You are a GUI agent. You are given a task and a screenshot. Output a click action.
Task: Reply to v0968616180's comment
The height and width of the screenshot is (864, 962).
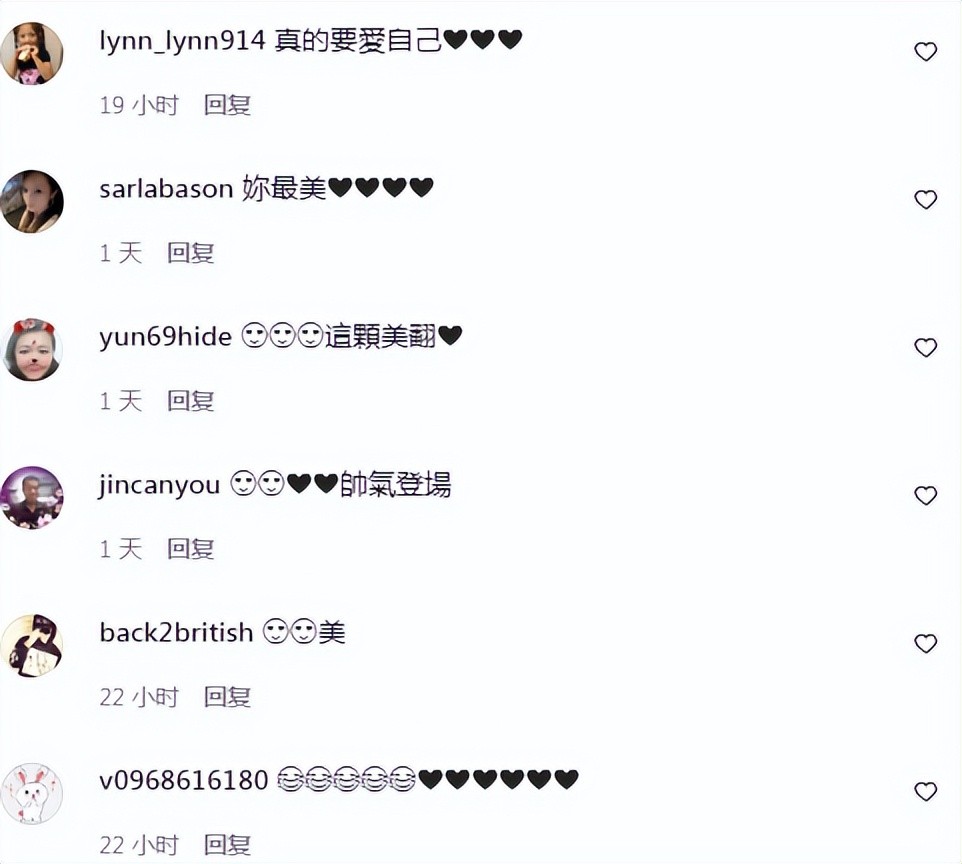coord(227,843)
